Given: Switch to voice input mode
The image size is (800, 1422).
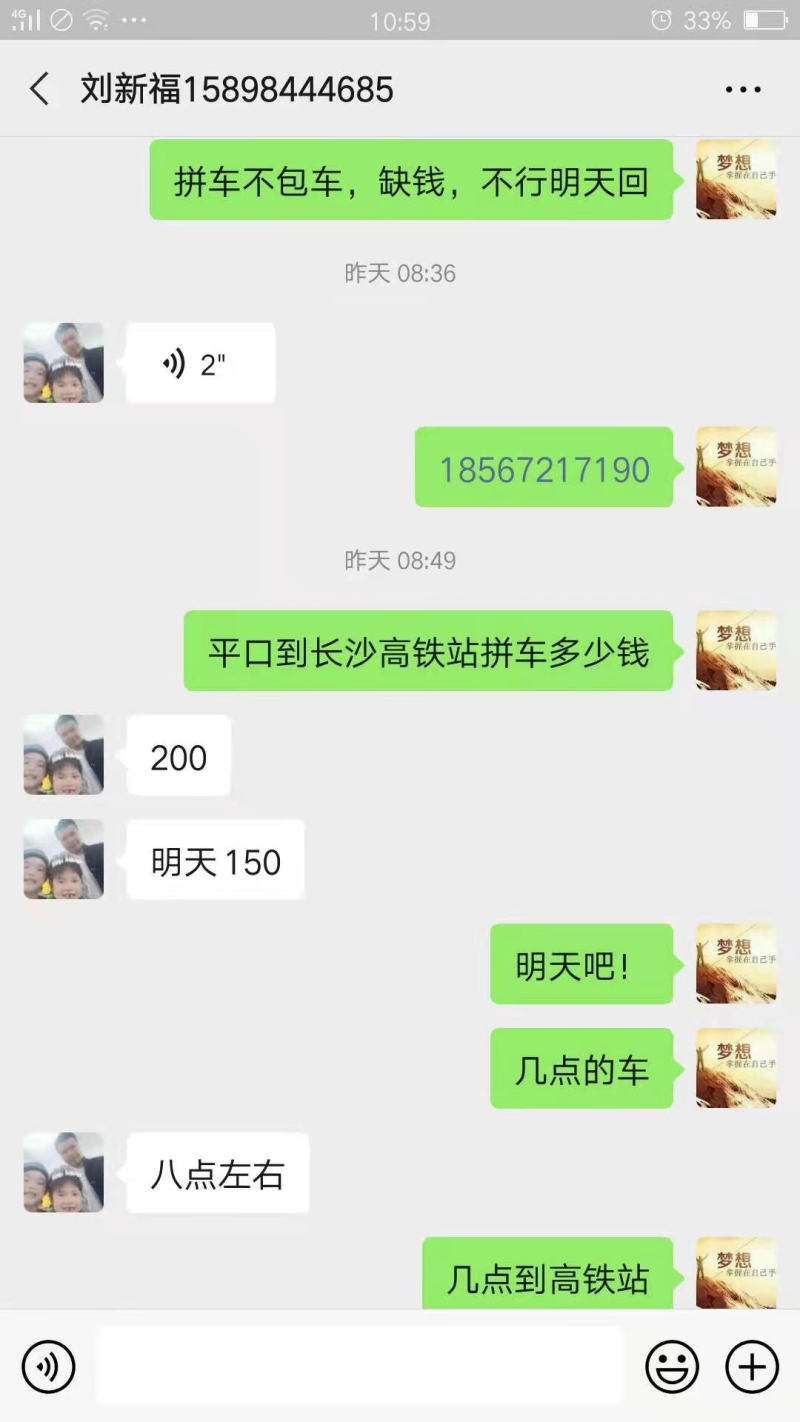Looking at the screenshot, I should coord(49,1366).
